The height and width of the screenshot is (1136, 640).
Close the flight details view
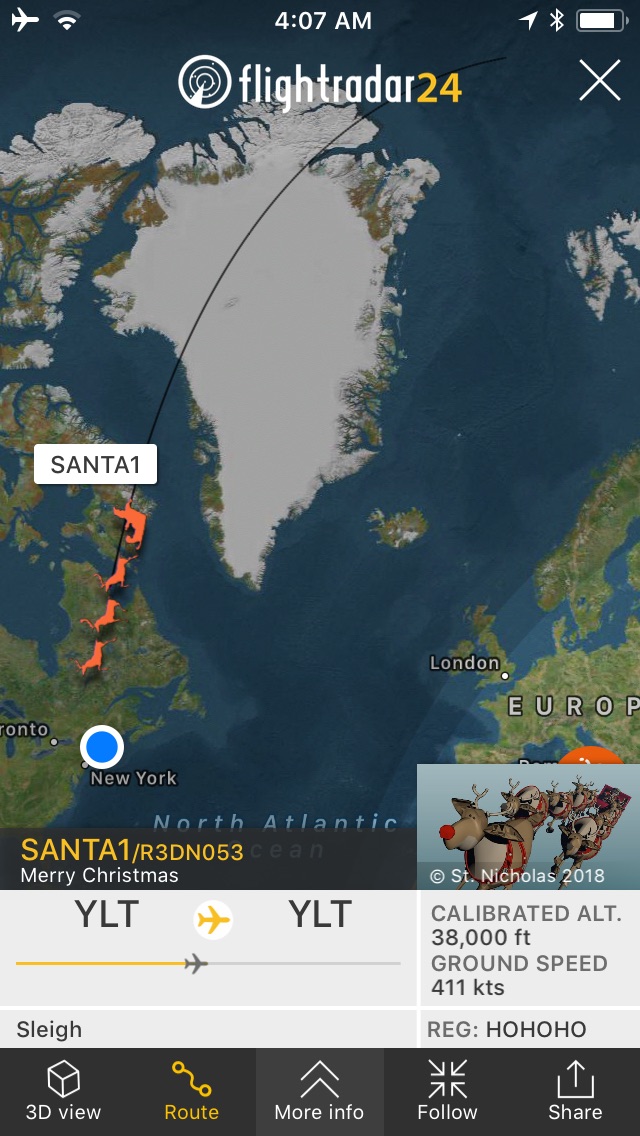pos(600,80)
